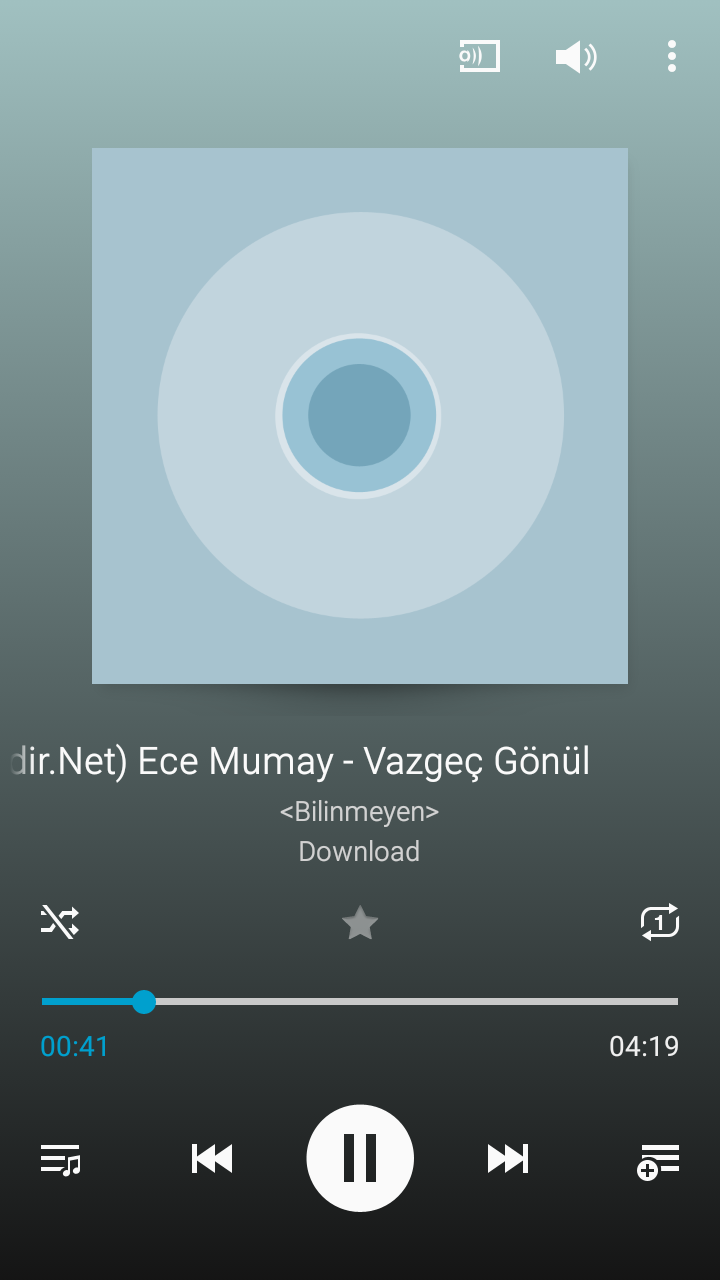Open the cast to device icon
Screen dimensions: 720x1280
point(479,56)
